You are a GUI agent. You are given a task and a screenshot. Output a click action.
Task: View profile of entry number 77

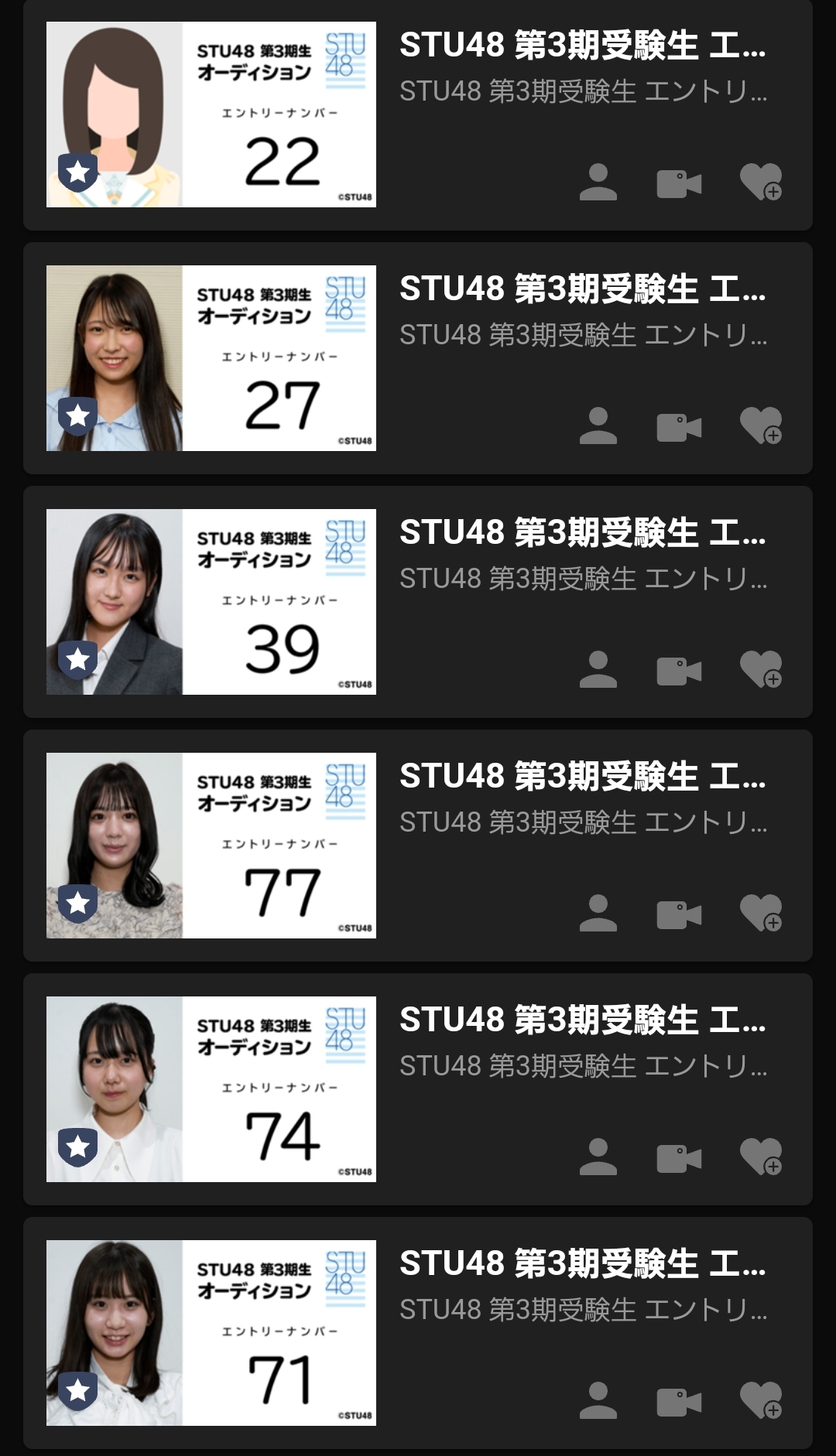(598, 914)
